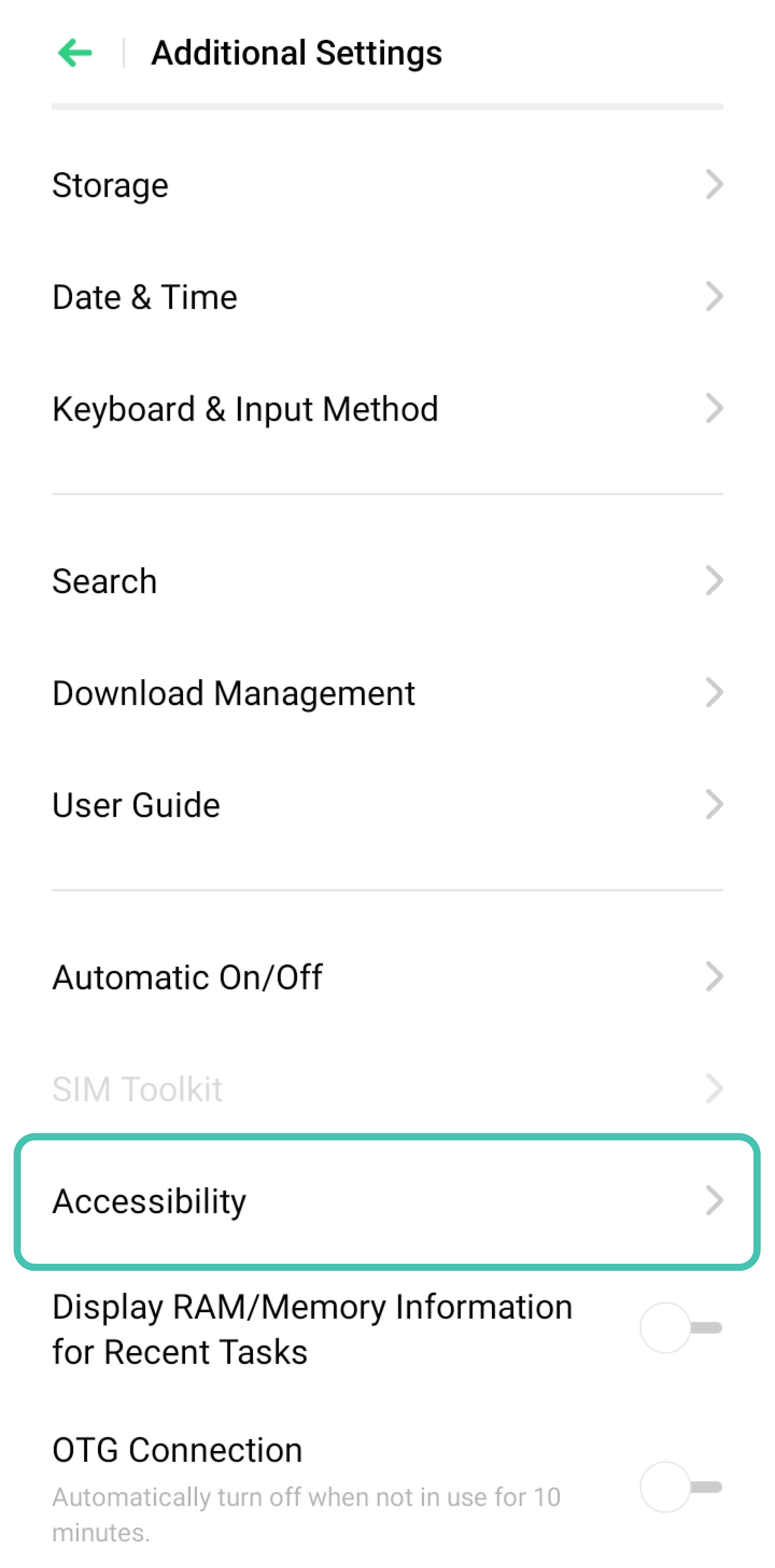
Task: Open Accessibility settings
Action: point(387,1201)
